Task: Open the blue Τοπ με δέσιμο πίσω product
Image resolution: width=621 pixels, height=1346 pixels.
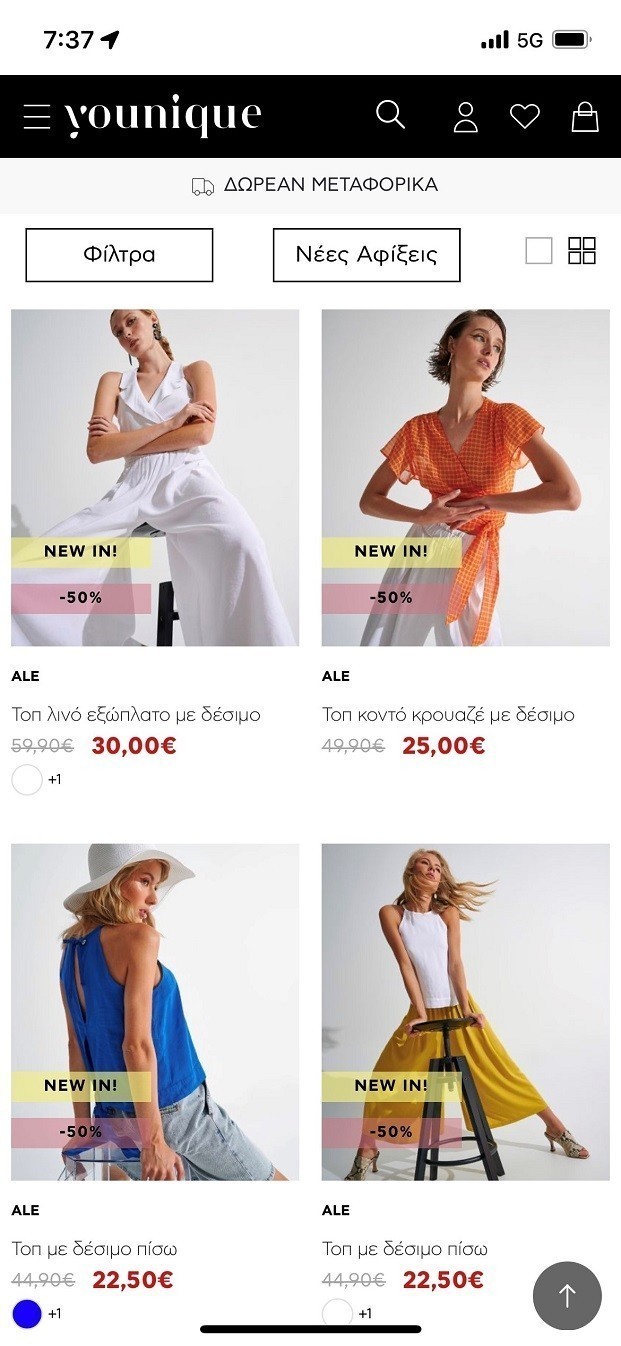Action: (155, 1011)
